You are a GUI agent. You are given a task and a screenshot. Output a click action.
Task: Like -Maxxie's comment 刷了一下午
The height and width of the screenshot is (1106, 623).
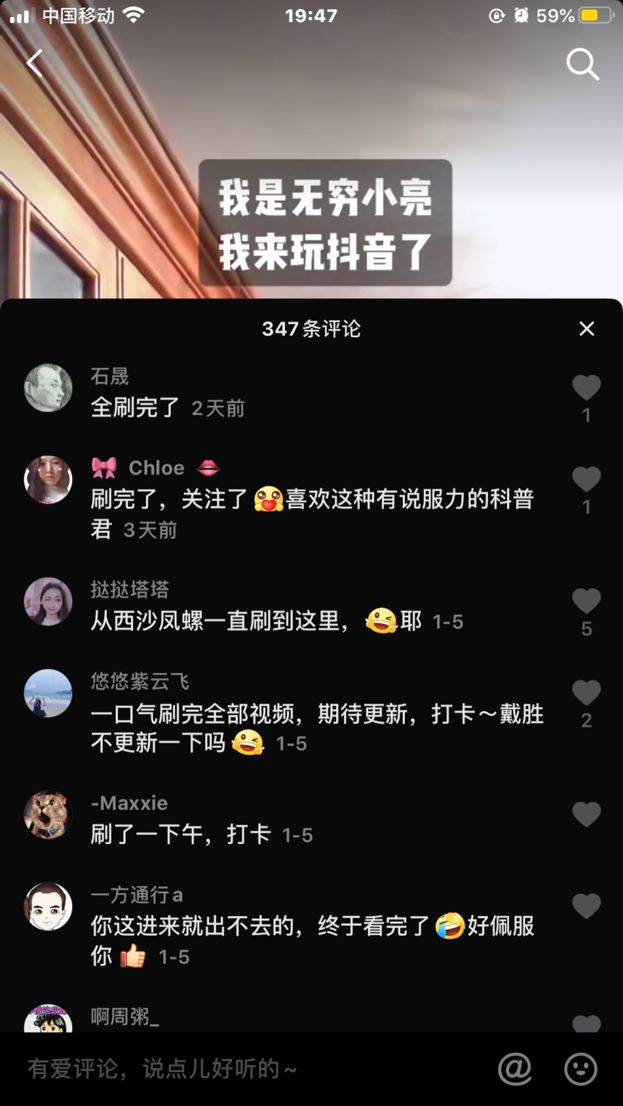click(x=586, y=815)
